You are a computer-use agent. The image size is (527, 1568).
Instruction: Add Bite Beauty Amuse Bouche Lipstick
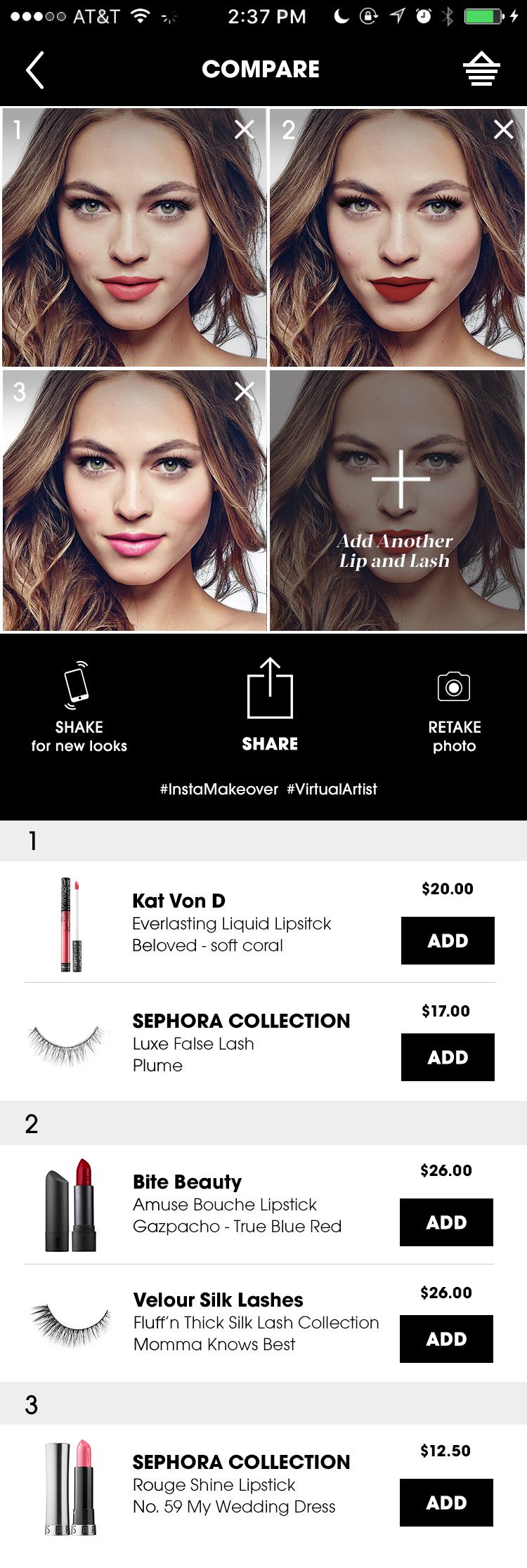pyautogui.click(x=446, y=1222)
